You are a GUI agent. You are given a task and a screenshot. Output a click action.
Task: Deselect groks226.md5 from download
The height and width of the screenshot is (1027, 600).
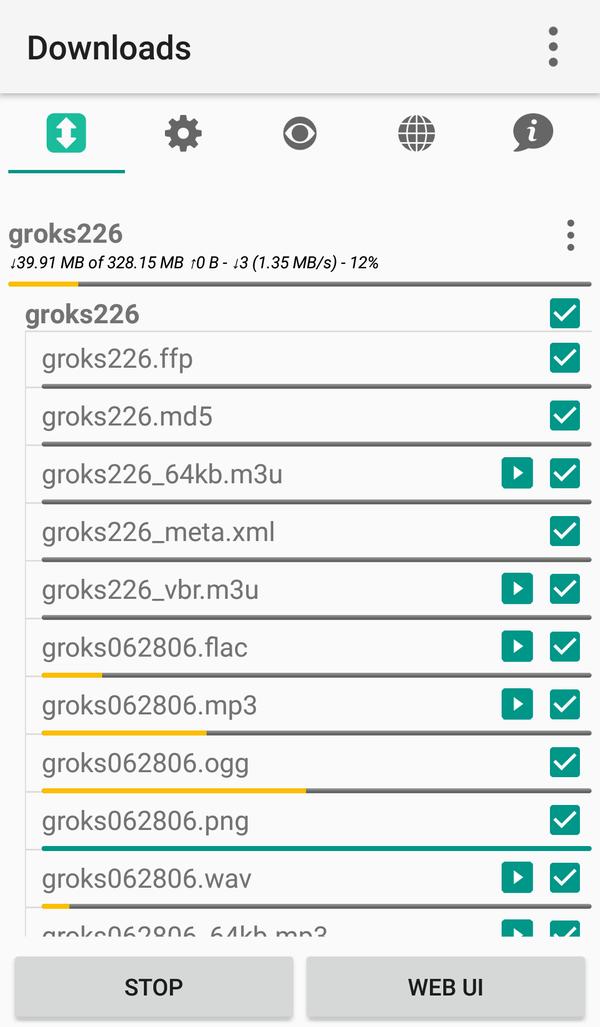click(x=565, y=415)
